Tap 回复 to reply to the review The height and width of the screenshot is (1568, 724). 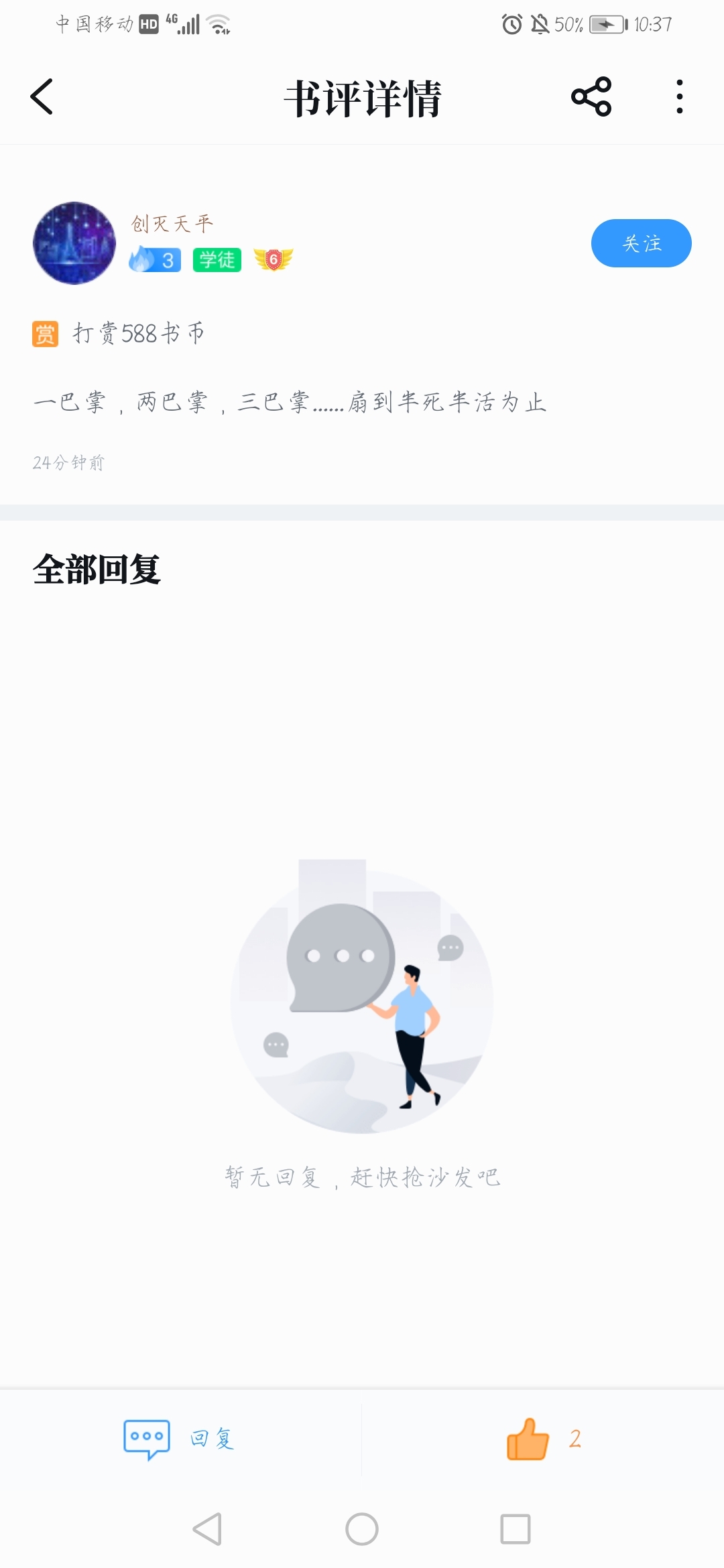[x=180, y=1439]
